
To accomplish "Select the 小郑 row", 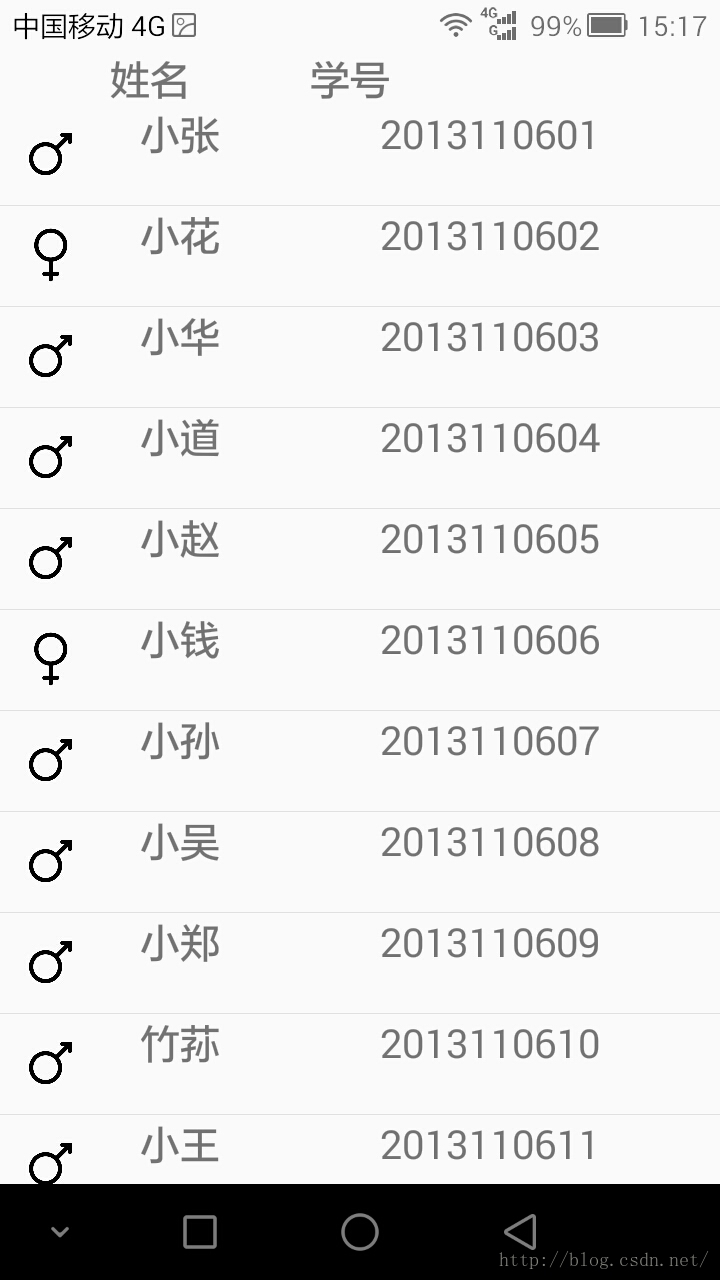I will pyautogui.click(x=360, y=963).
